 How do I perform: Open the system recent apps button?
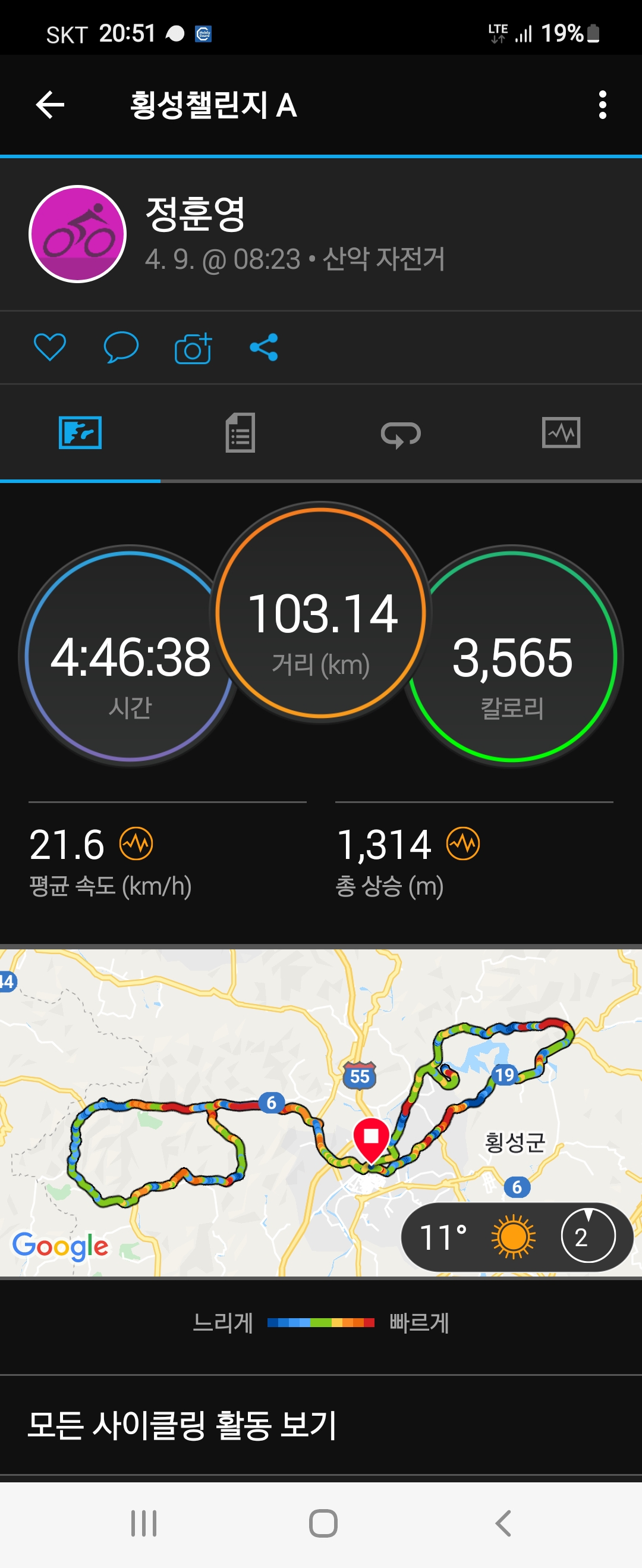coord(144,1523)
